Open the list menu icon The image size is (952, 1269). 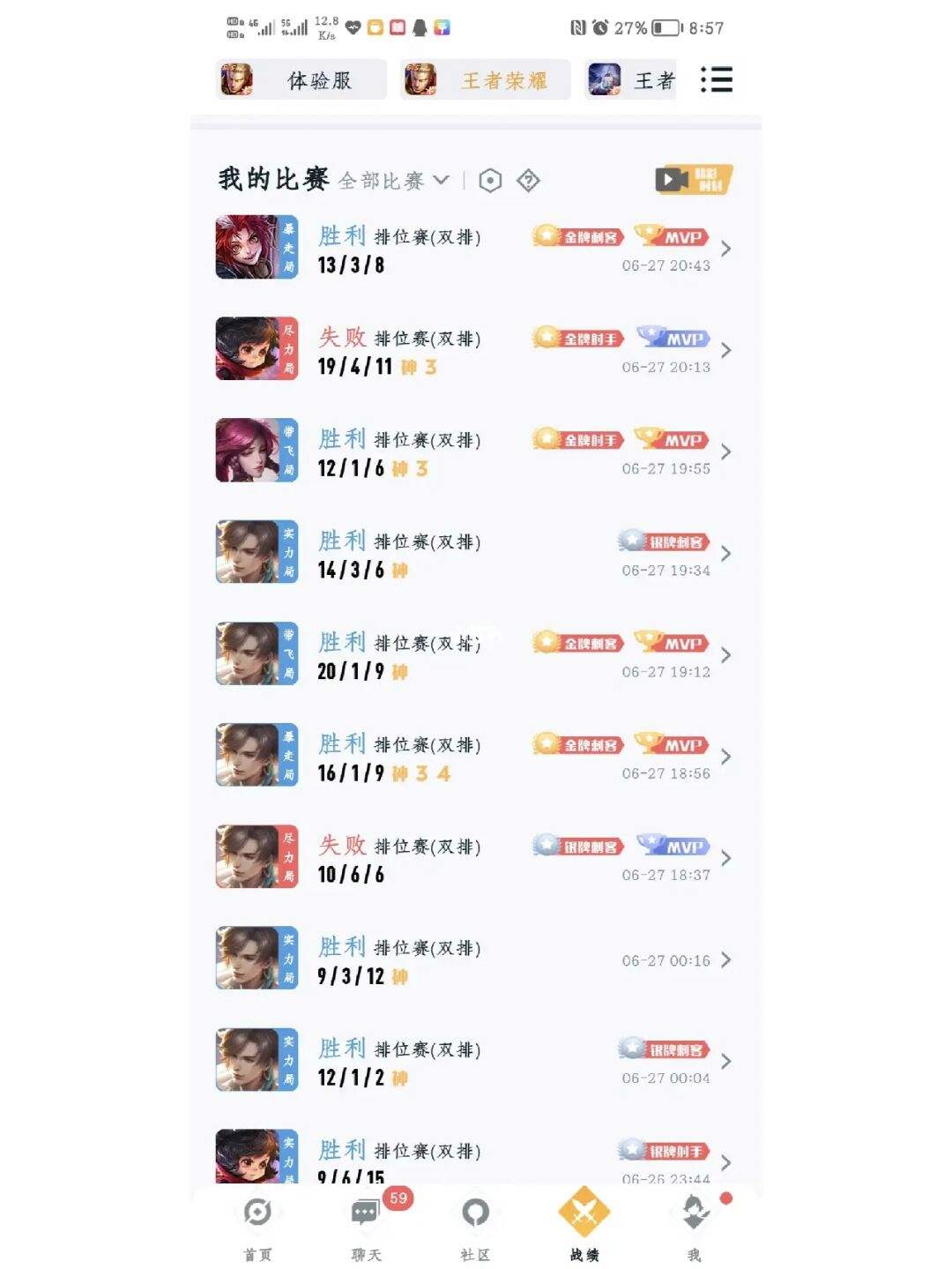[716, 80]
